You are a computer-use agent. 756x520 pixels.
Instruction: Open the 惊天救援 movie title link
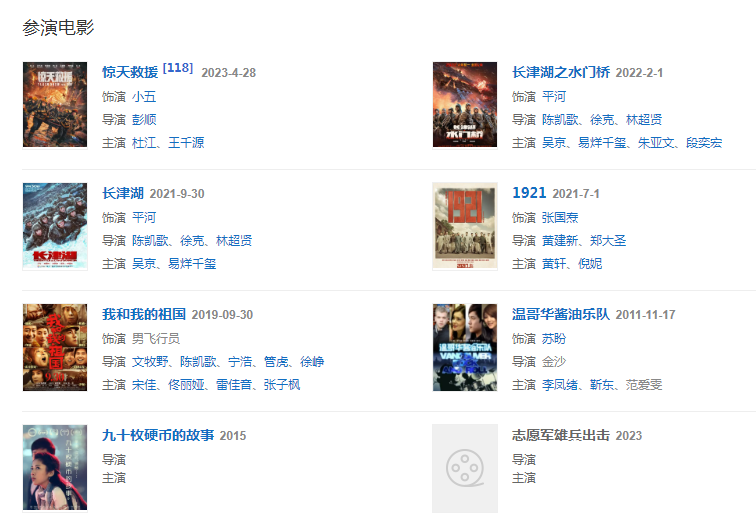130,72
